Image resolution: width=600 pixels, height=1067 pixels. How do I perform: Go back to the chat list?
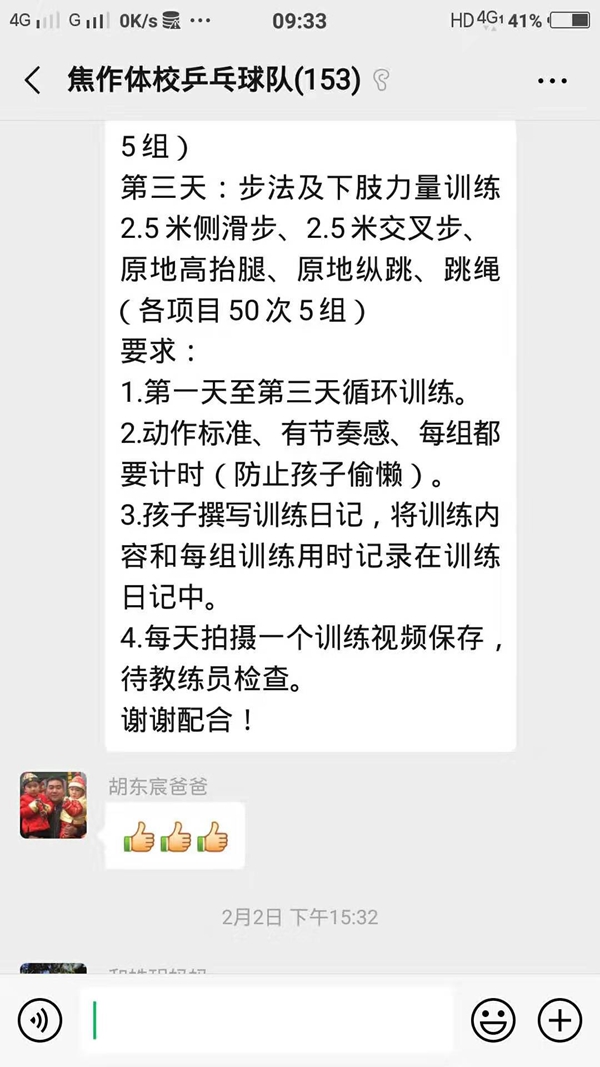[33, 81]
